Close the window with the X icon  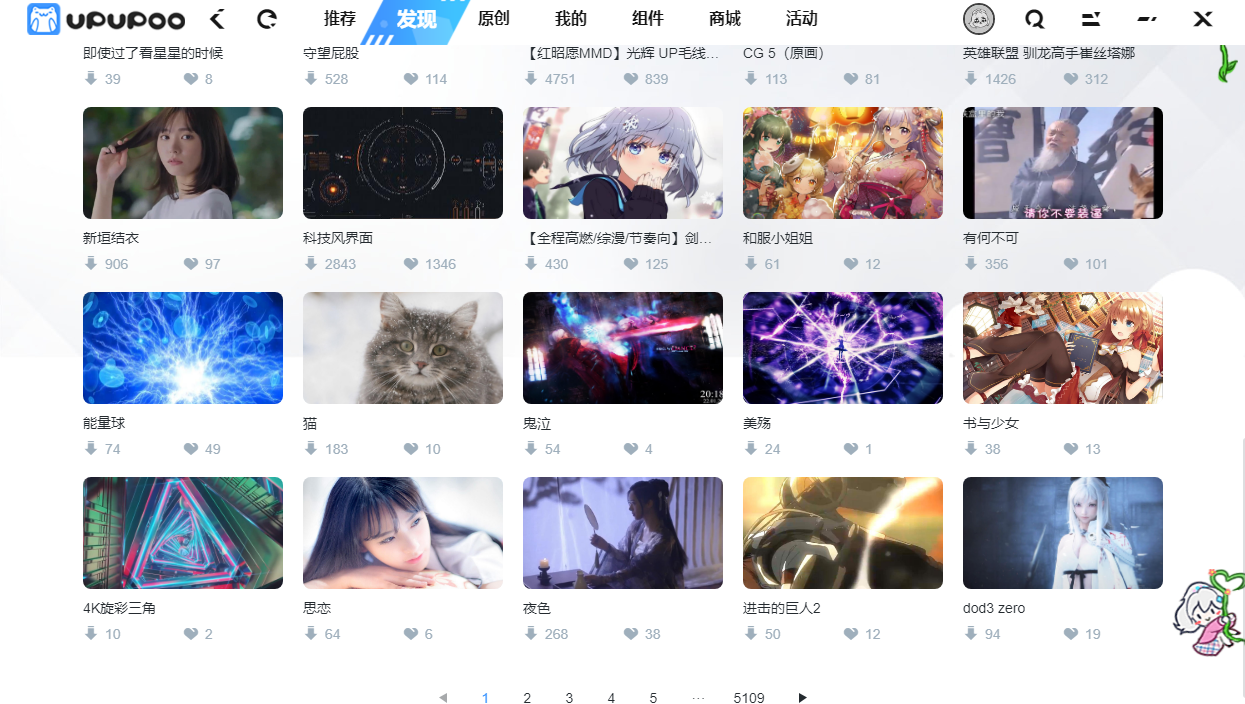1203,18
